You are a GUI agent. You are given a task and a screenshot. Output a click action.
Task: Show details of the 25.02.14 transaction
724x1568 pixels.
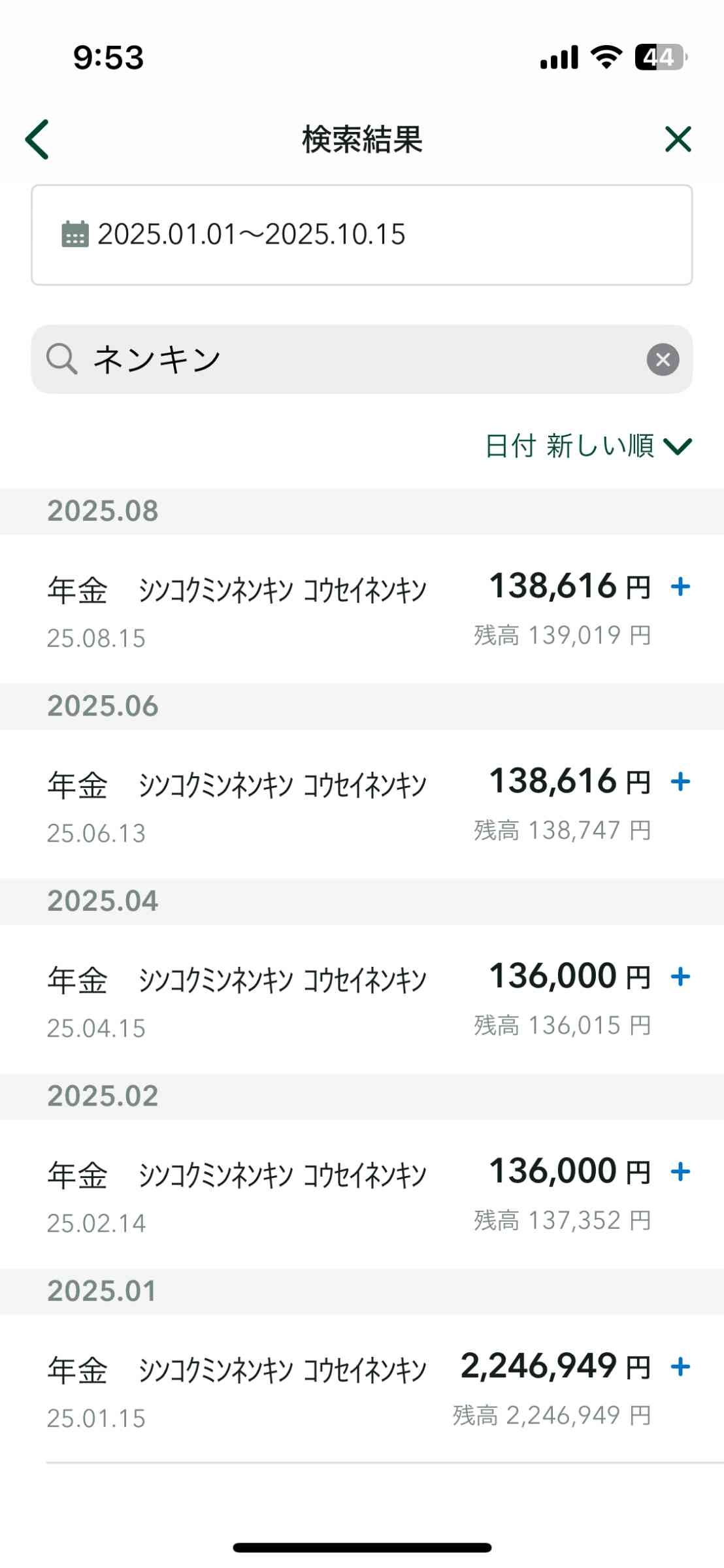tap(361, 1194)
